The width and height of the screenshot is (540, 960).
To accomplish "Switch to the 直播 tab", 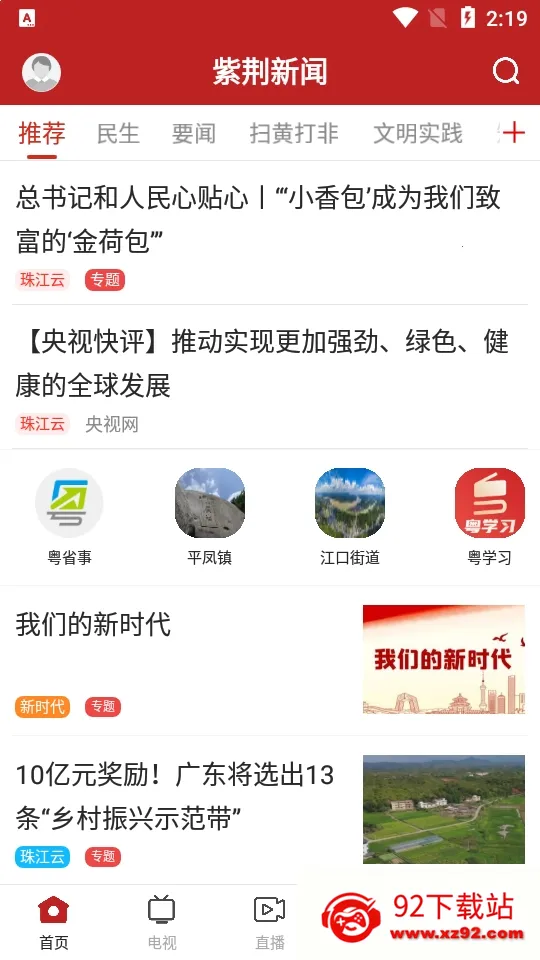I will [269, 923].
